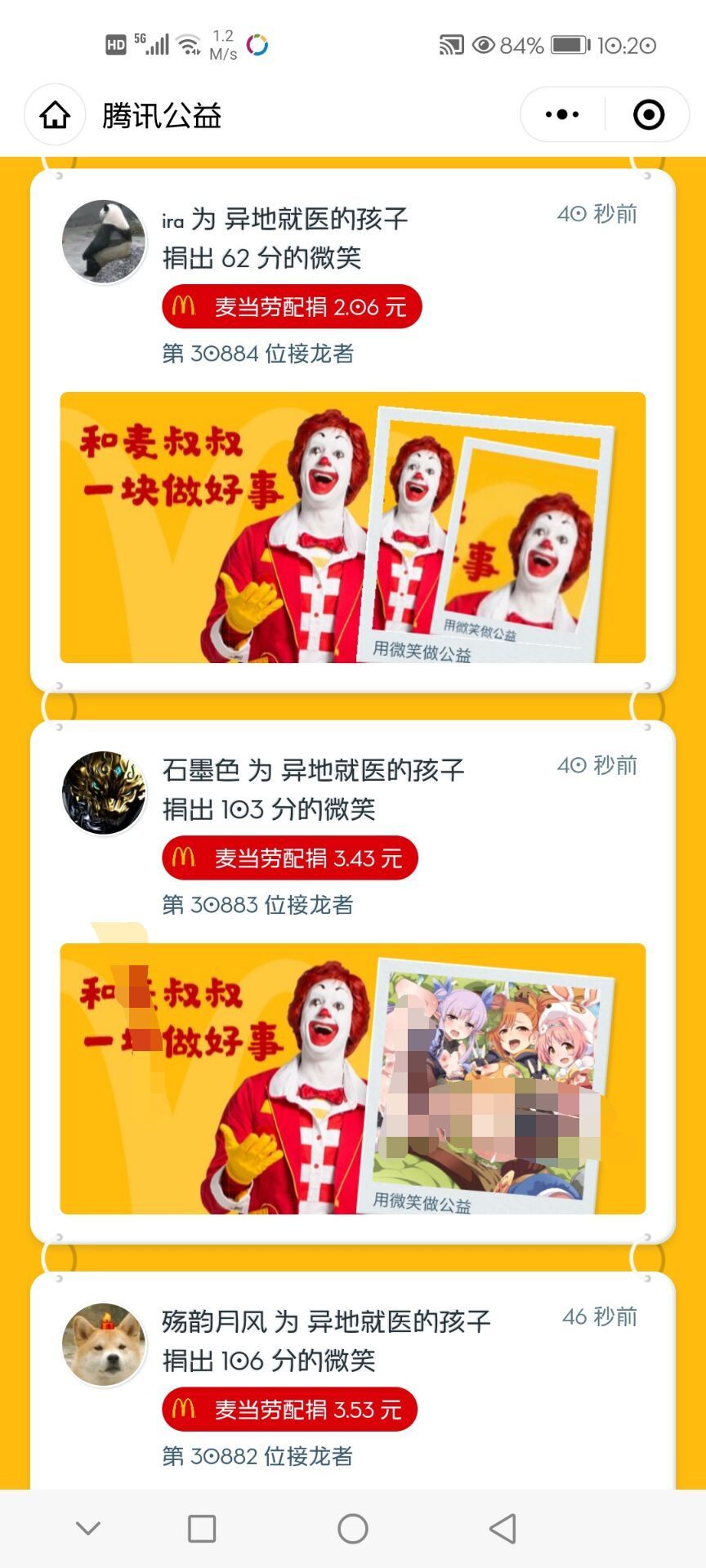Open recent apps from navigation bar
706x1568 pixels.
[202, 1529]
